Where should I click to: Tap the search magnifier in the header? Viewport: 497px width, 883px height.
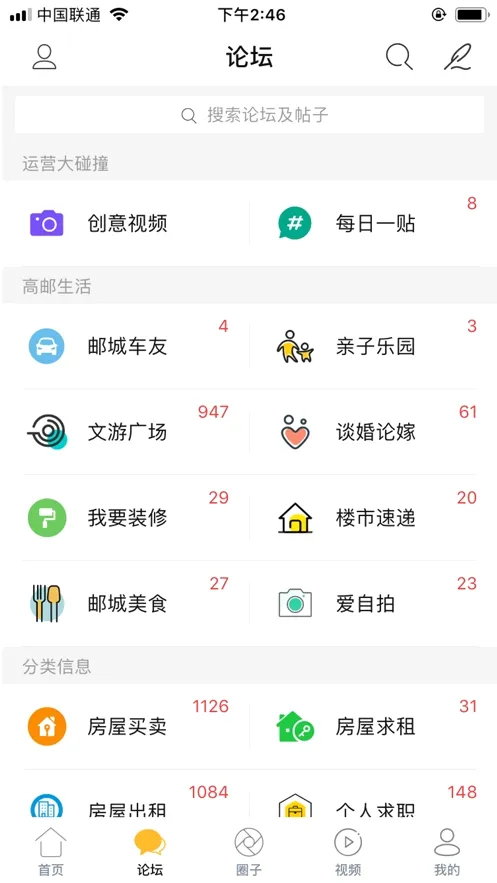(x=399, y=57)
